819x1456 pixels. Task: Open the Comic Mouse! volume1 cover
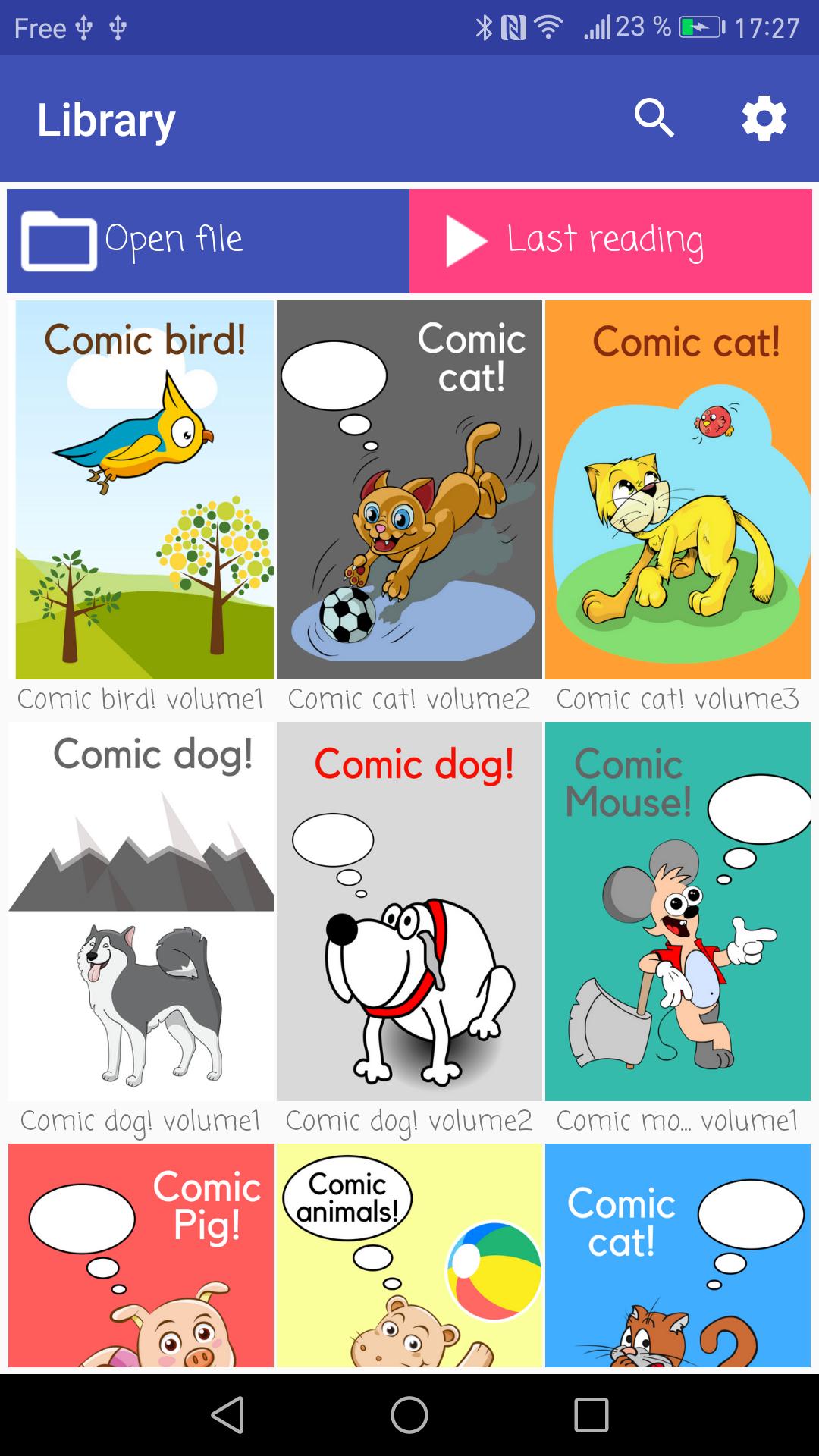(677, 911)
